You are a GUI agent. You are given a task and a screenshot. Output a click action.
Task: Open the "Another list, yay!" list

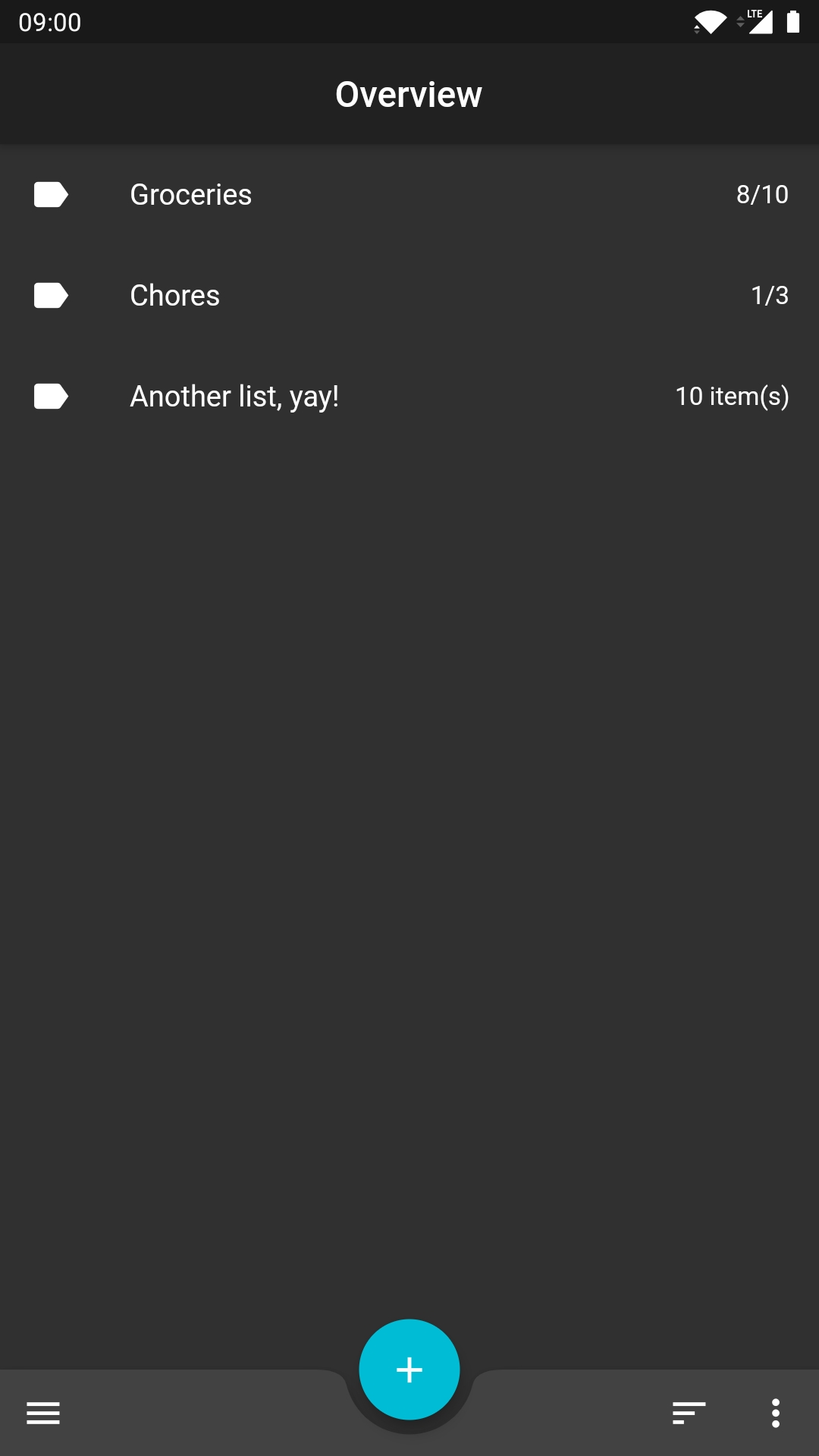coord(409,397)
